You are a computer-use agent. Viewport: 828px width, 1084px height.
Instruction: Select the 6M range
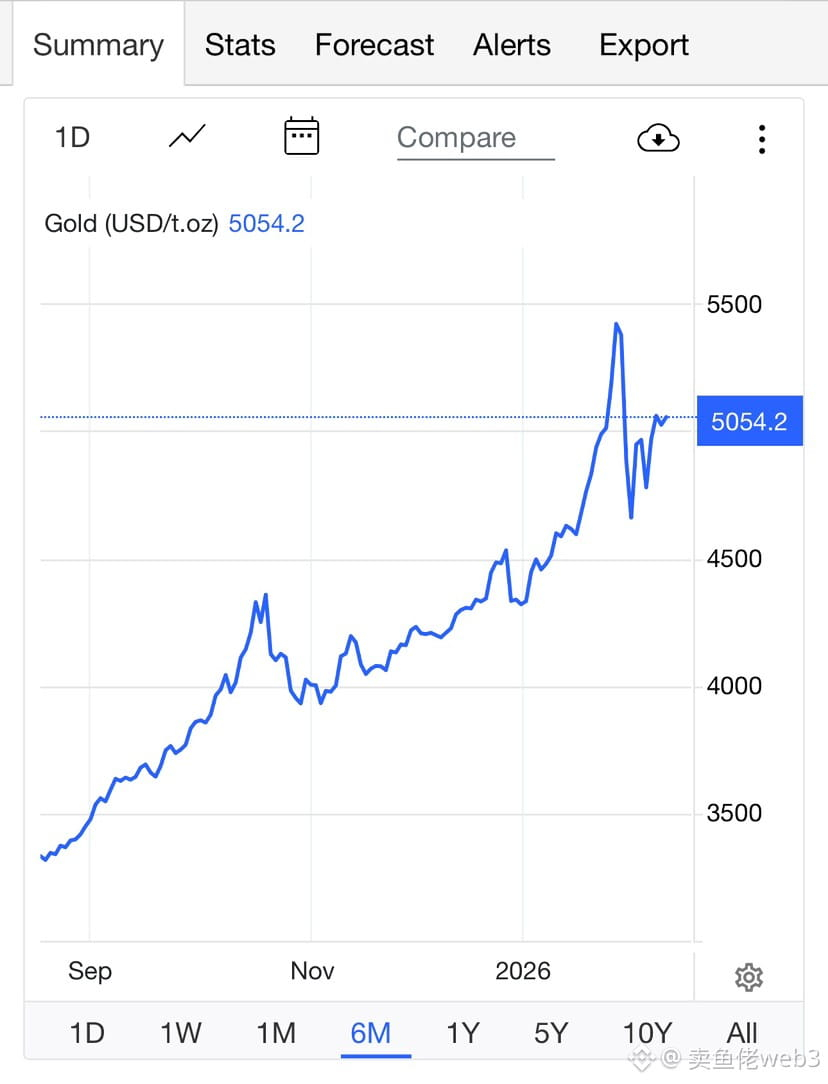point(371,1034)
